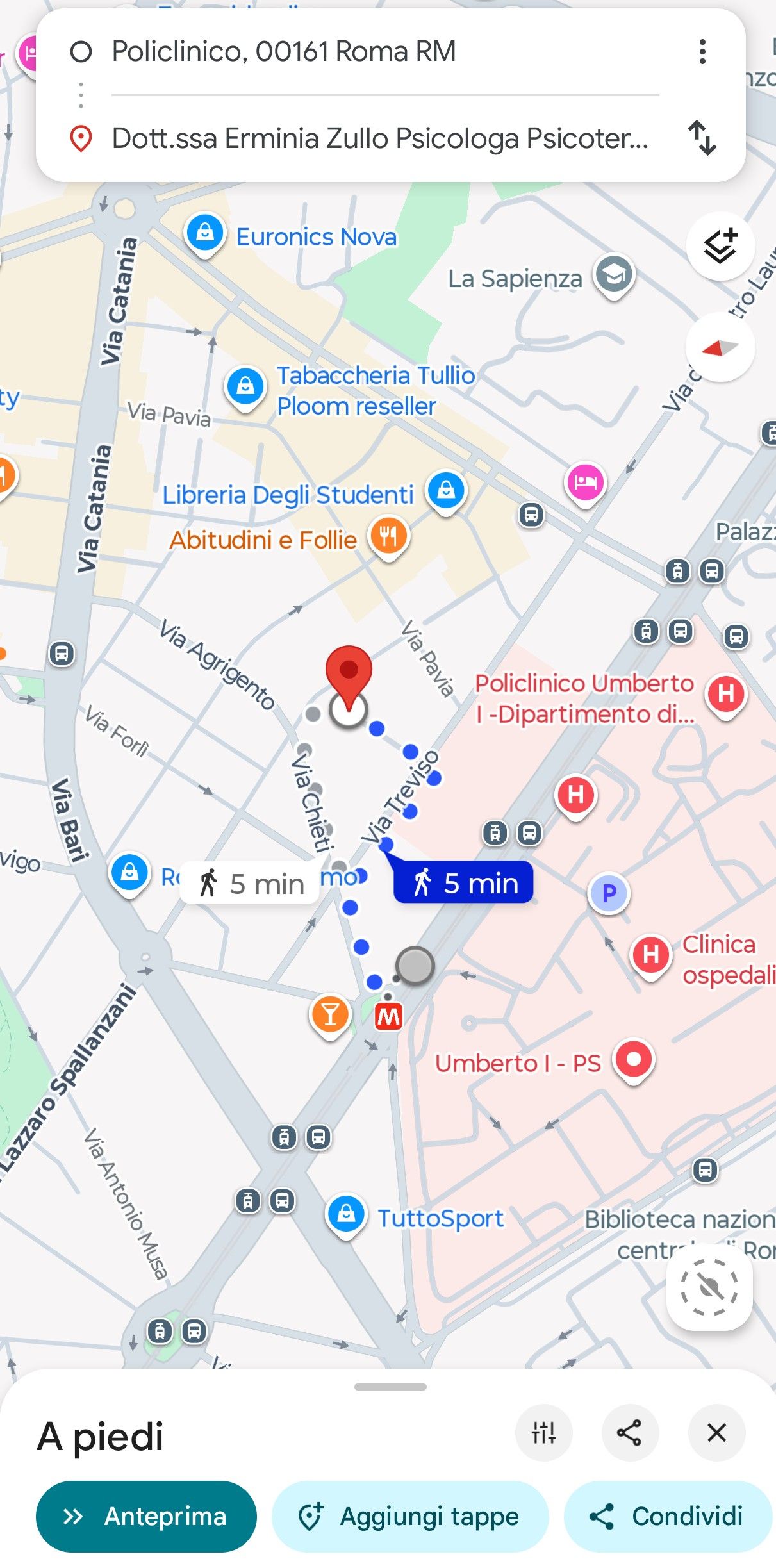776x1568 pixels.
Task: Open Euronics Nova place on map
Action: click(x=205, y=233)
